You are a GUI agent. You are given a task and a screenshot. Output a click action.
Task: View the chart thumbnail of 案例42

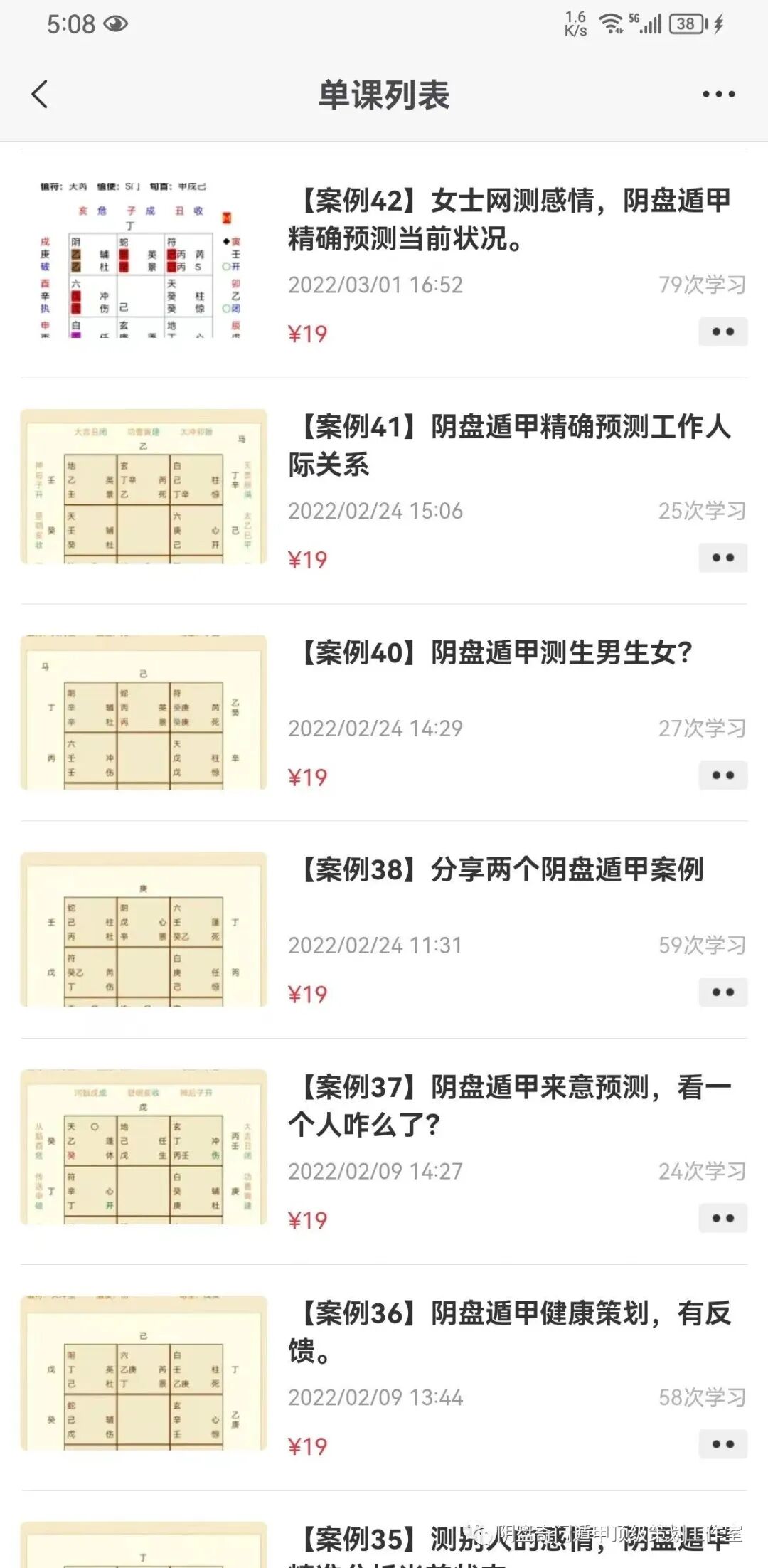pos(143,257)
